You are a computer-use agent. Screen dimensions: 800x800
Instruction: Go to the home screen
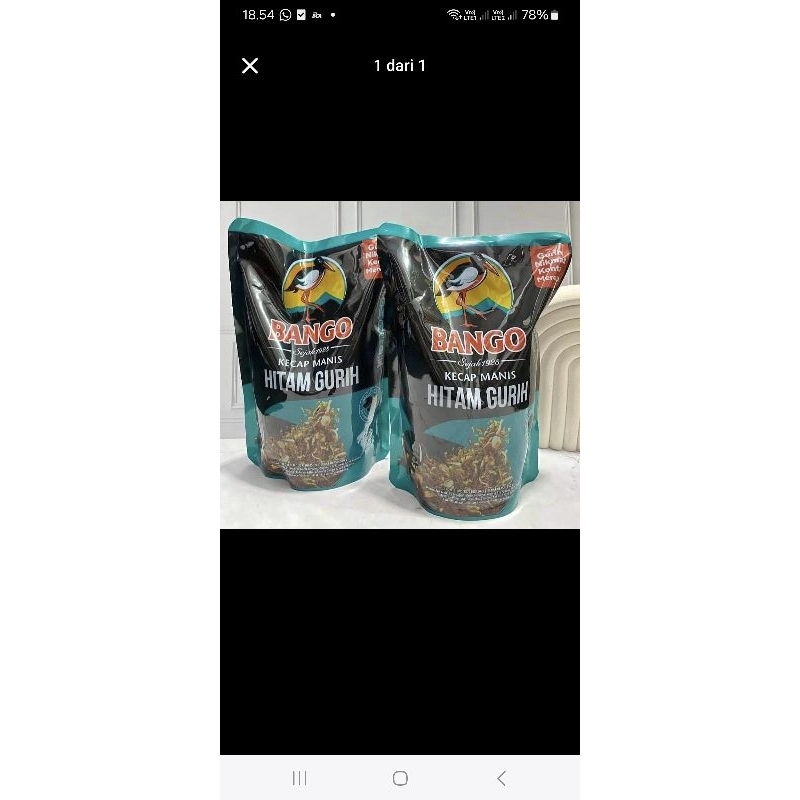400,778
